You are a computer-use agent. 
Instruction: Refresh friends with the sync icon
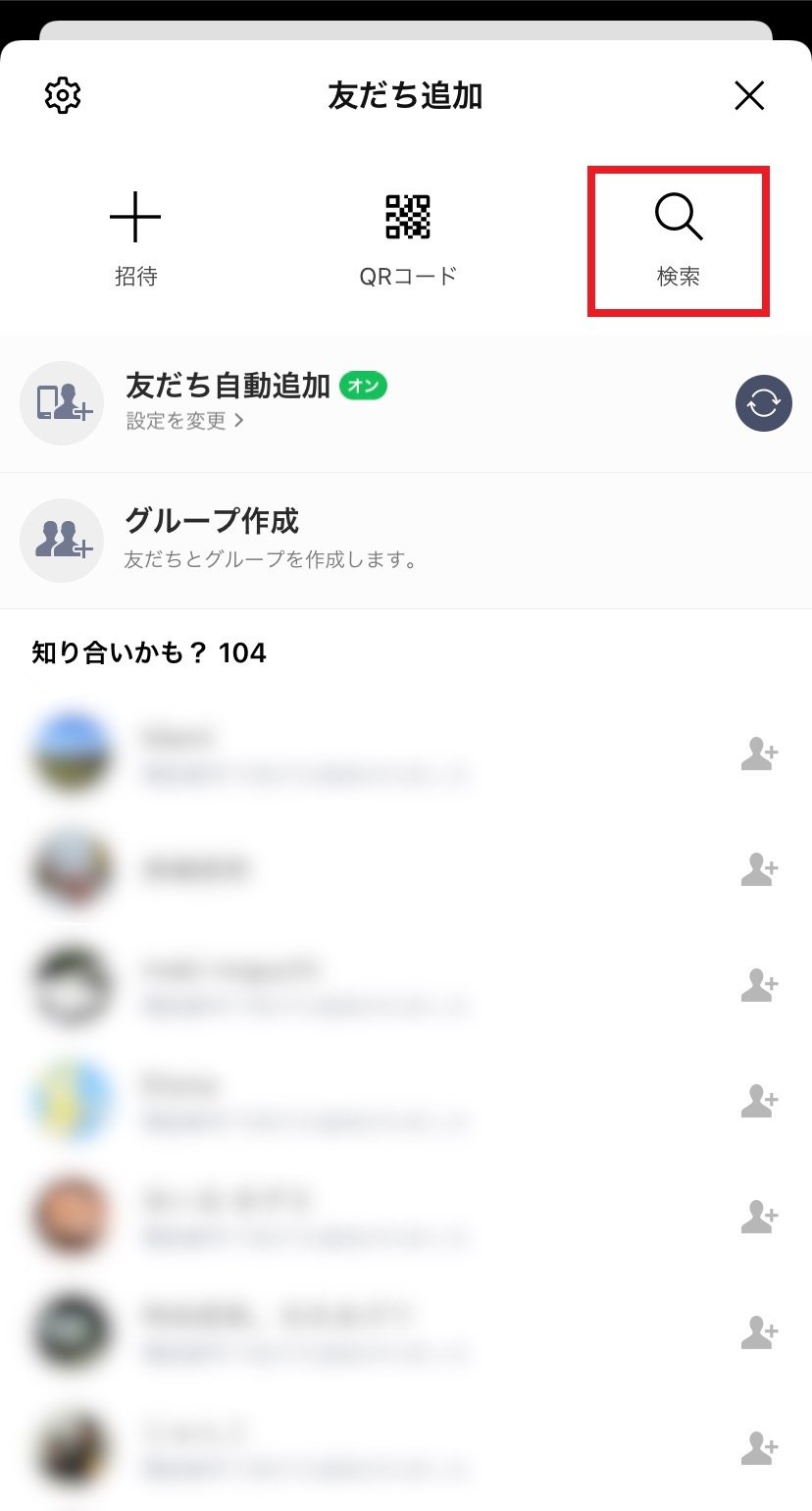tap(763, 403)
